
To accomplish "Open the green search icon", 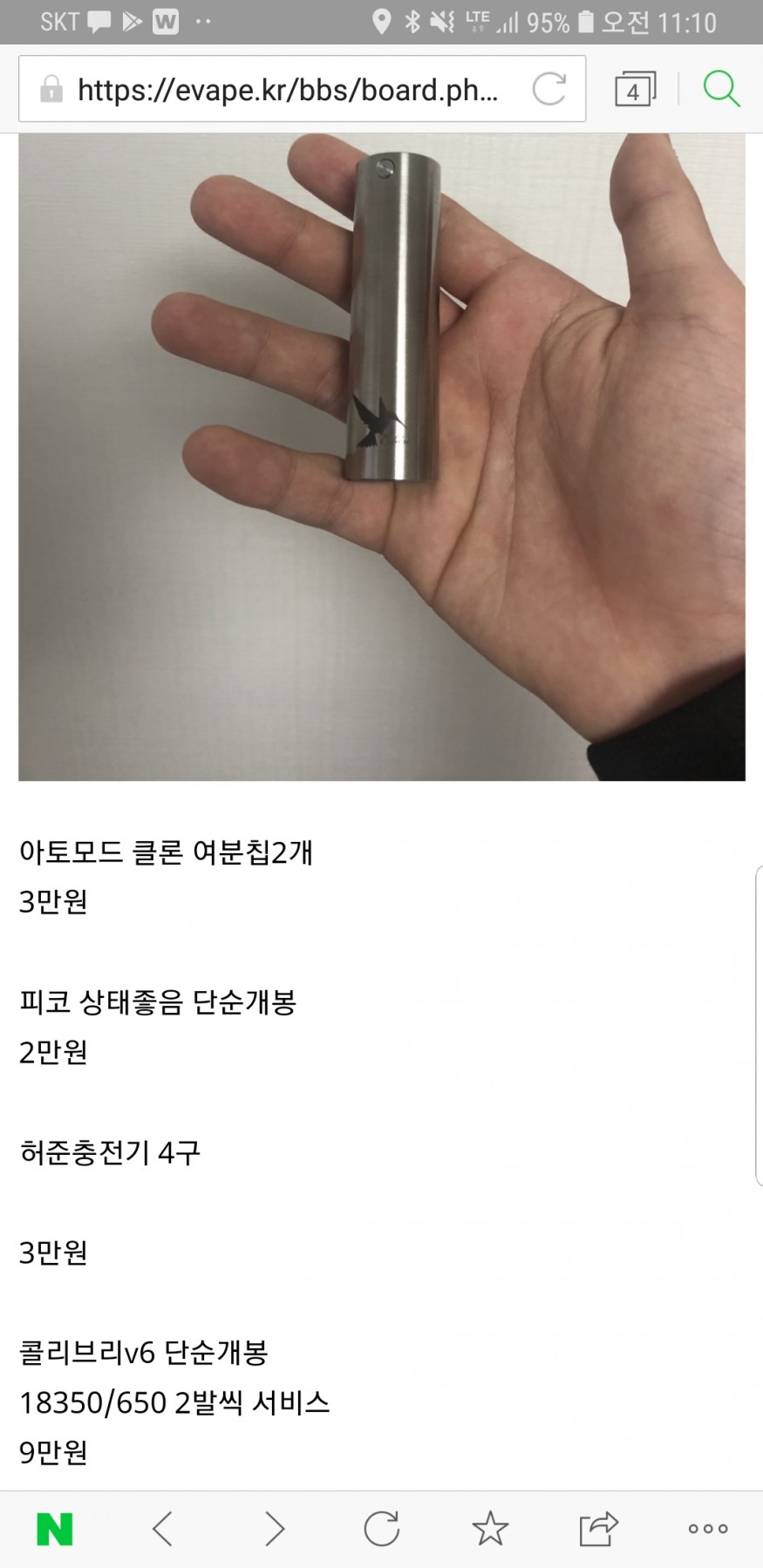I will 721,89.
